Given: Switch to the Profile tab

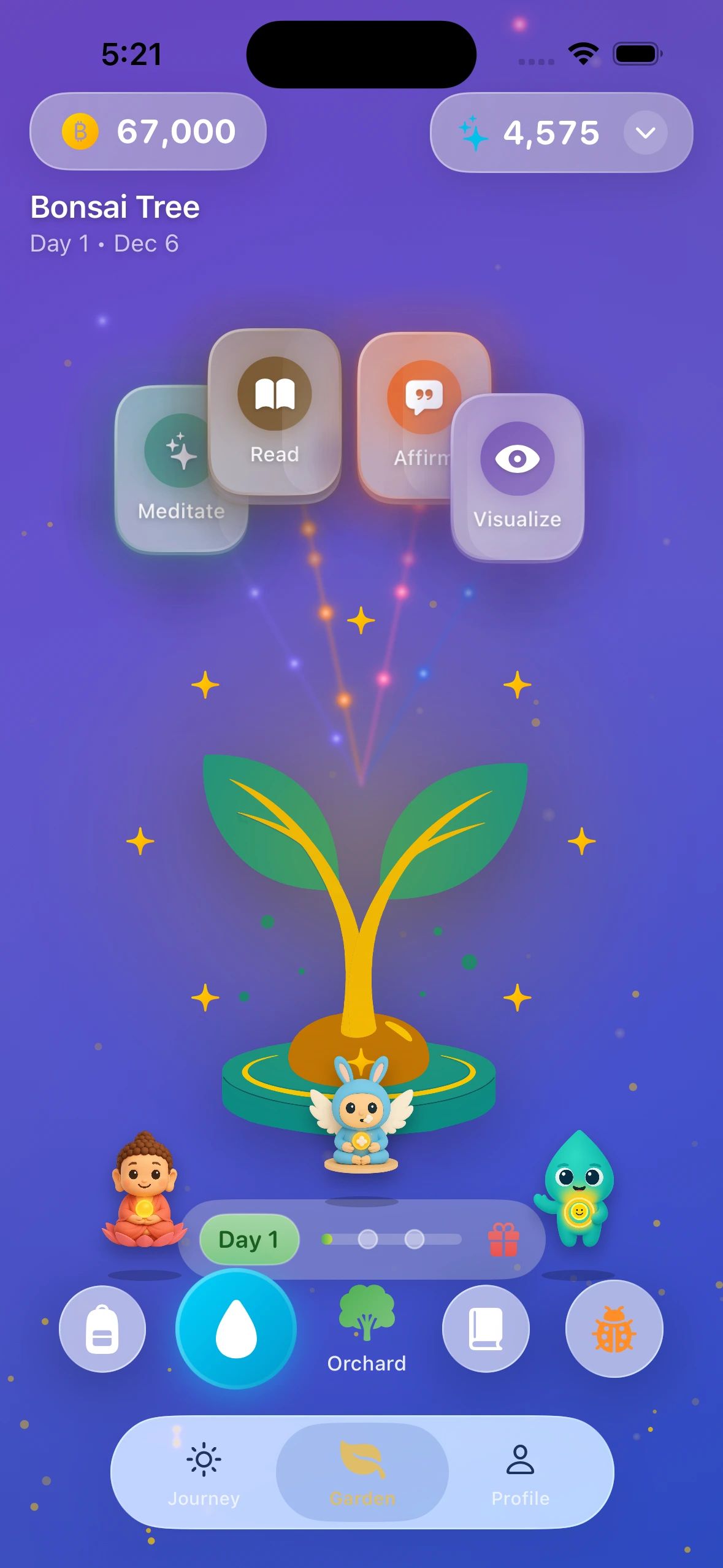Looking at the screenshot, I should (x=520, y=1472).
